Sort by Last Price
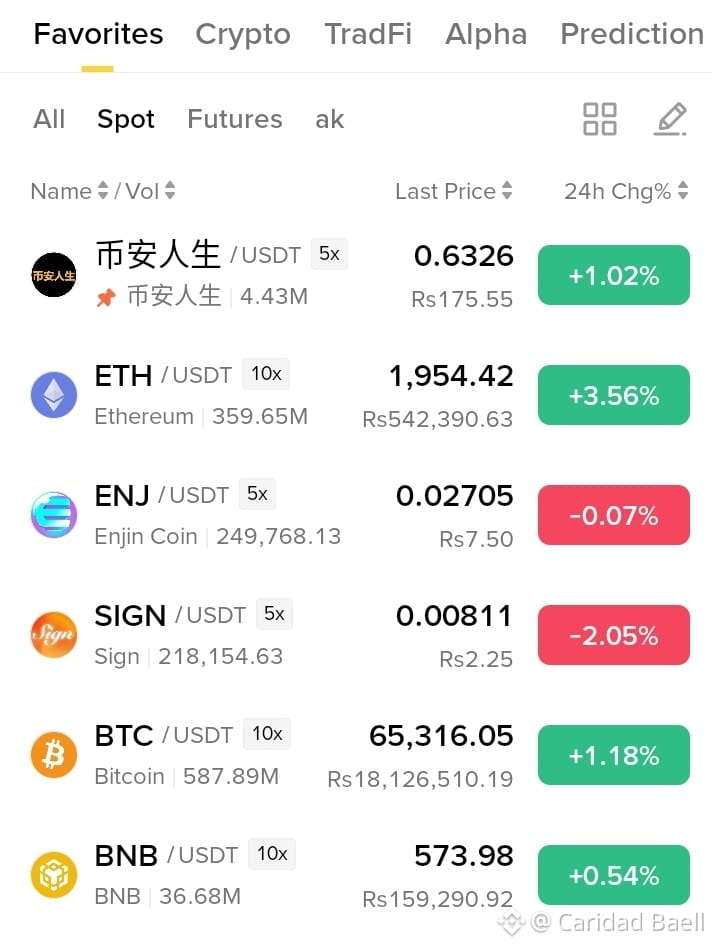The height and width of the screenshot is (947, 712). coord(454,191)
